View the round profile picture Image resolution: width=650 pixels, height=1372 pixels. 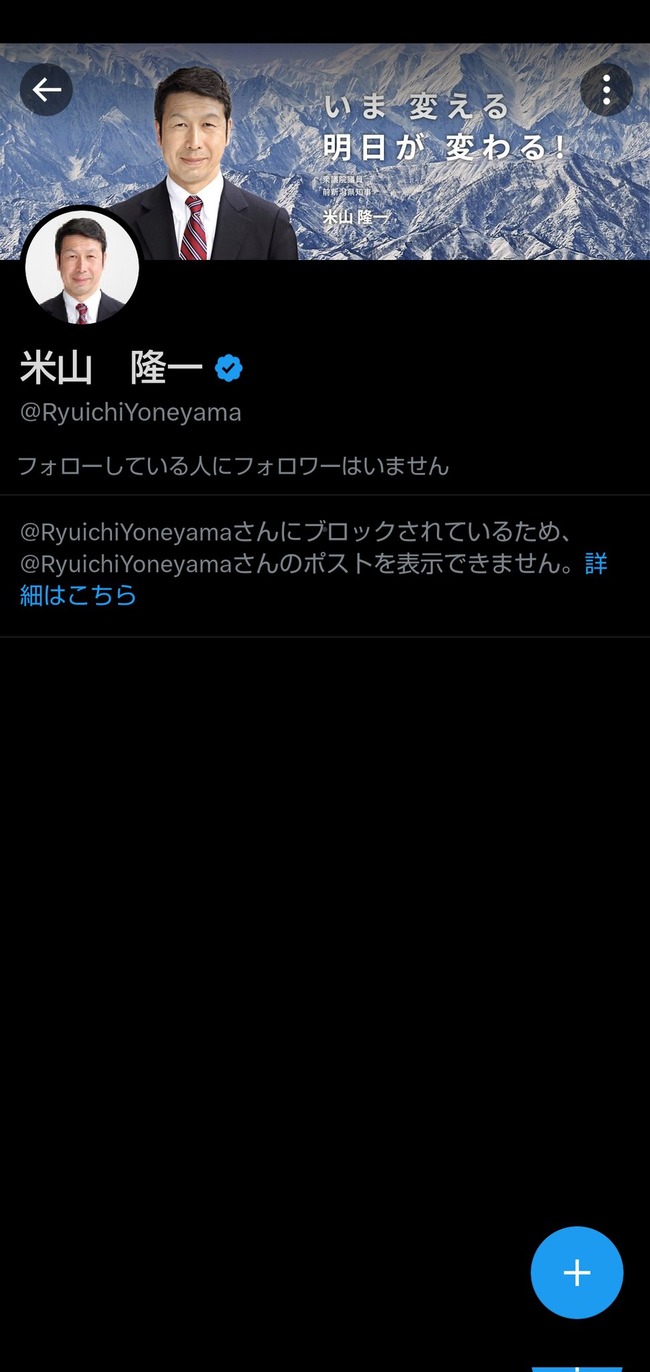82,270
